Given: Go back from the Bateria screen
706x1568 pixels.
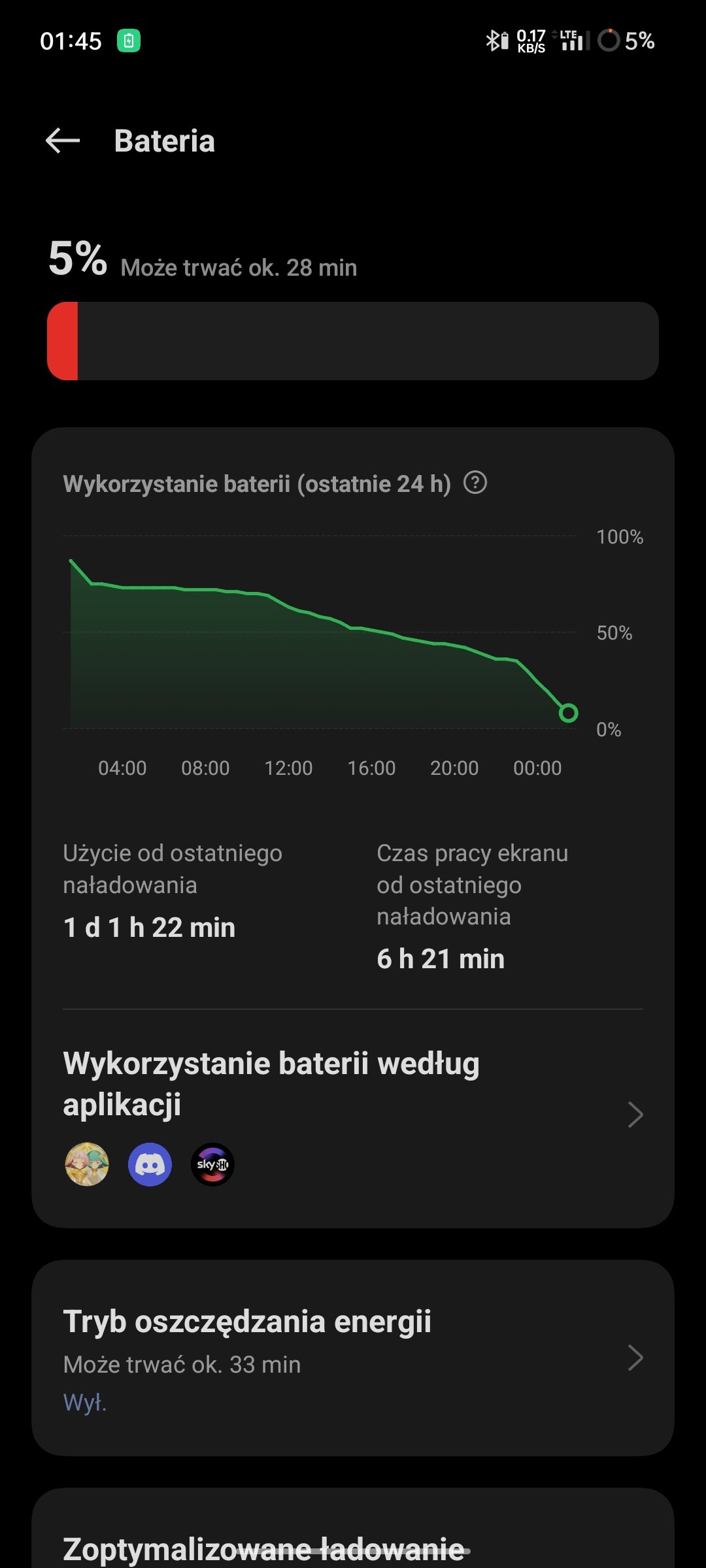Looking at the screenshot, I should click(63, 140).
